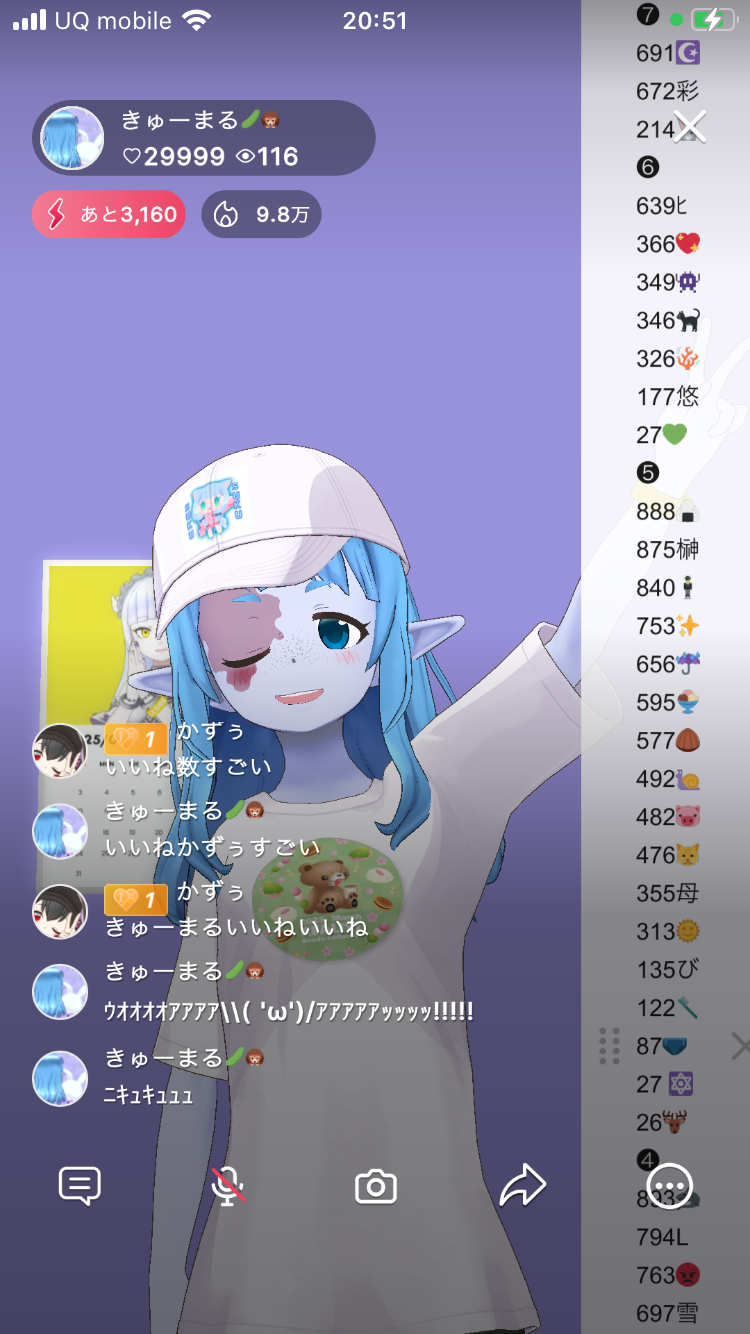Open きゅーまる's avatar on ニキュキュュュ comment
The height and width of the screenshot is (1334, 750).
pos(60,1078)
